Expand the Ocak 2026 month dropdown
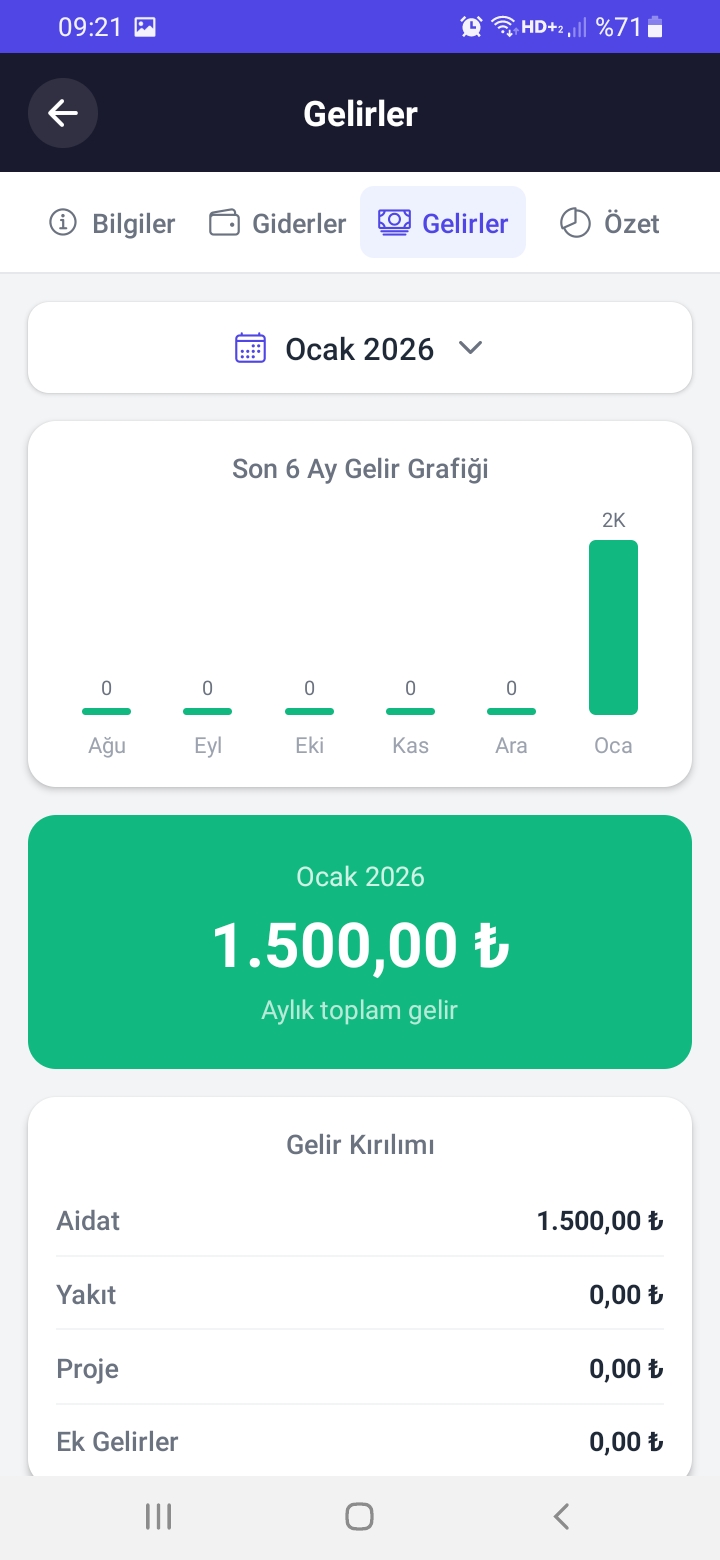Viewport: 720px width, 1560px height. click(360, 348)
